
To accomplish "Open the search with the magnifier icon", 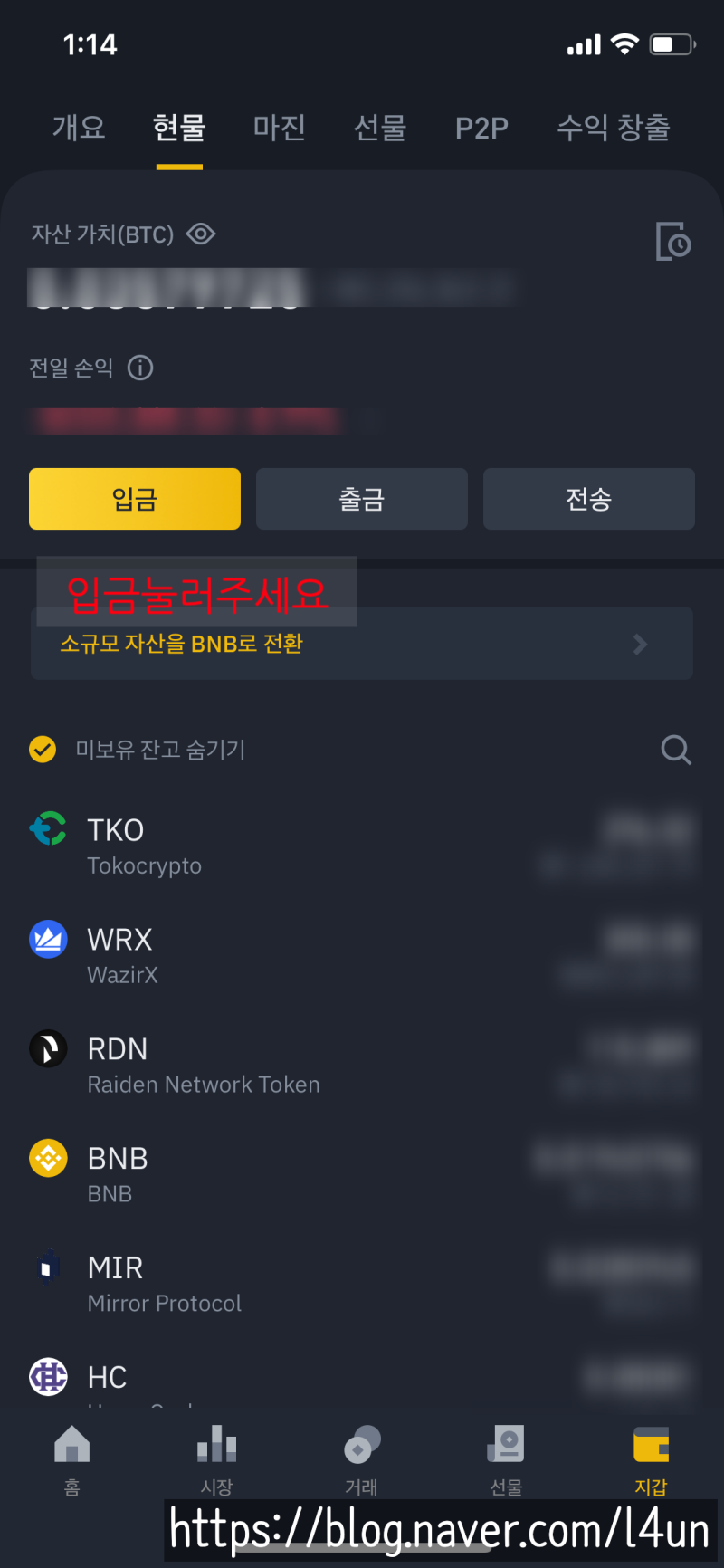I will pos(676,750).
